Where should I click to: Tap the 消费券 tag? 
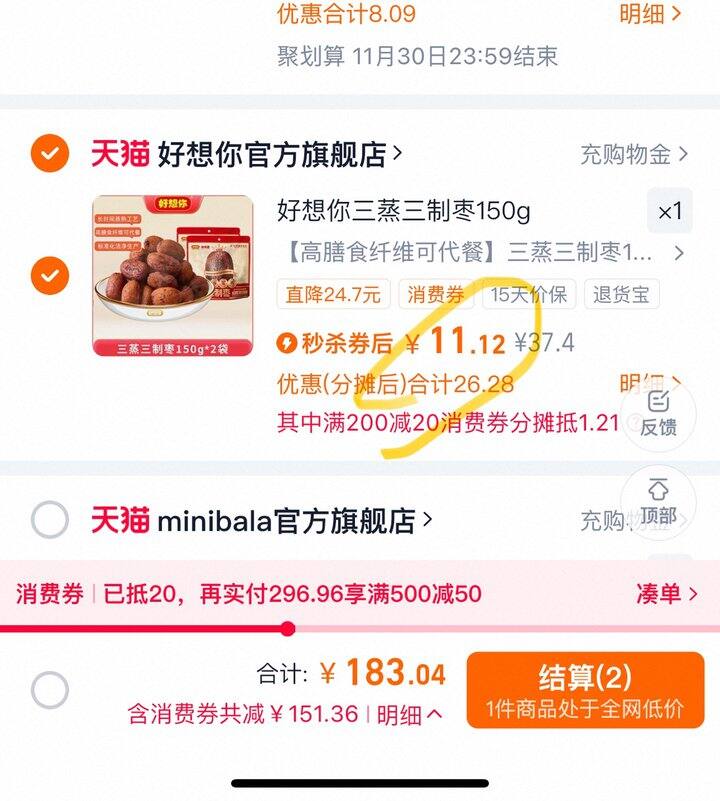pyautogui.click(x=436, y=295)
